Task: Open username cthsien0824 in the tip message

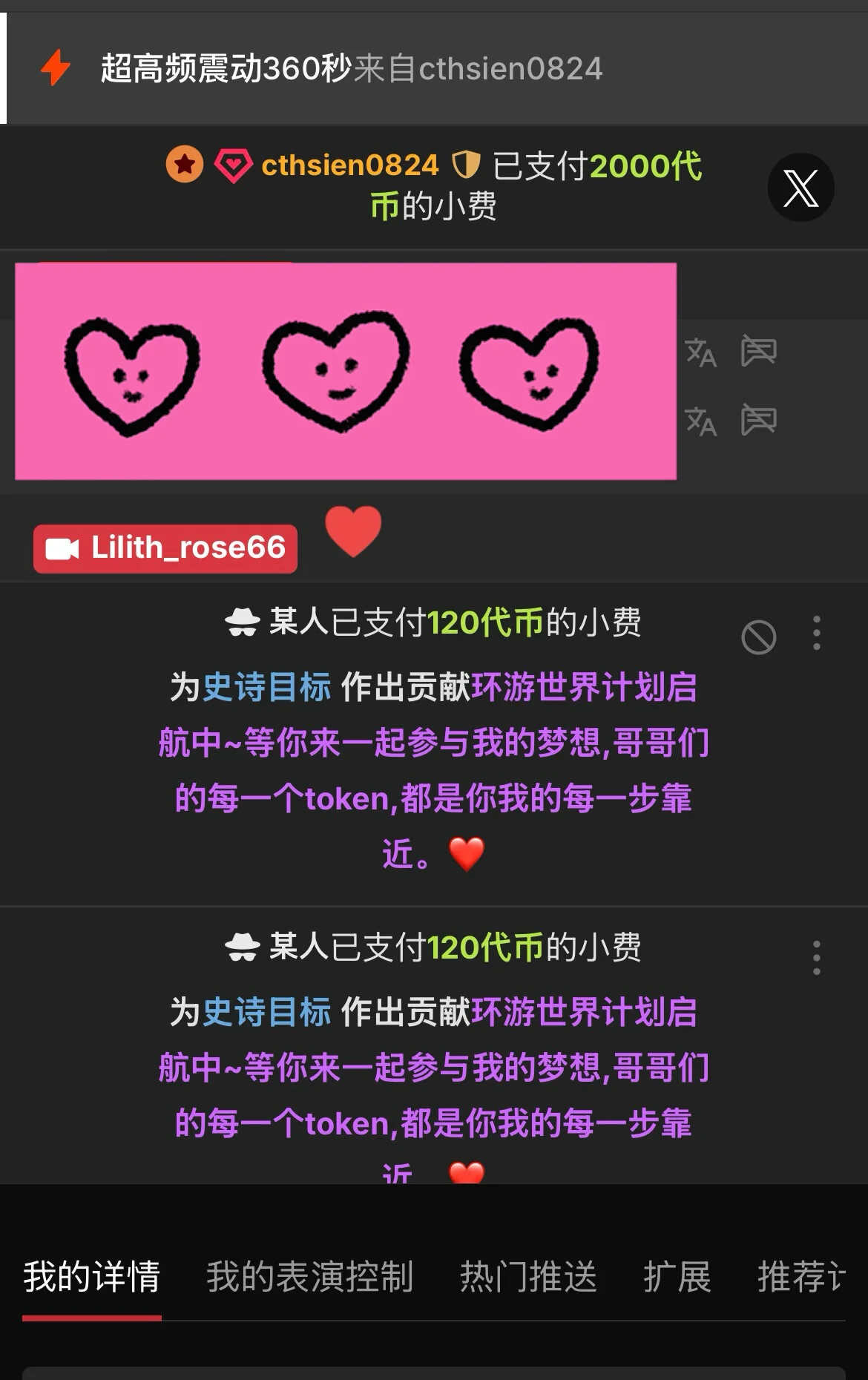Action: coord(350,165)
